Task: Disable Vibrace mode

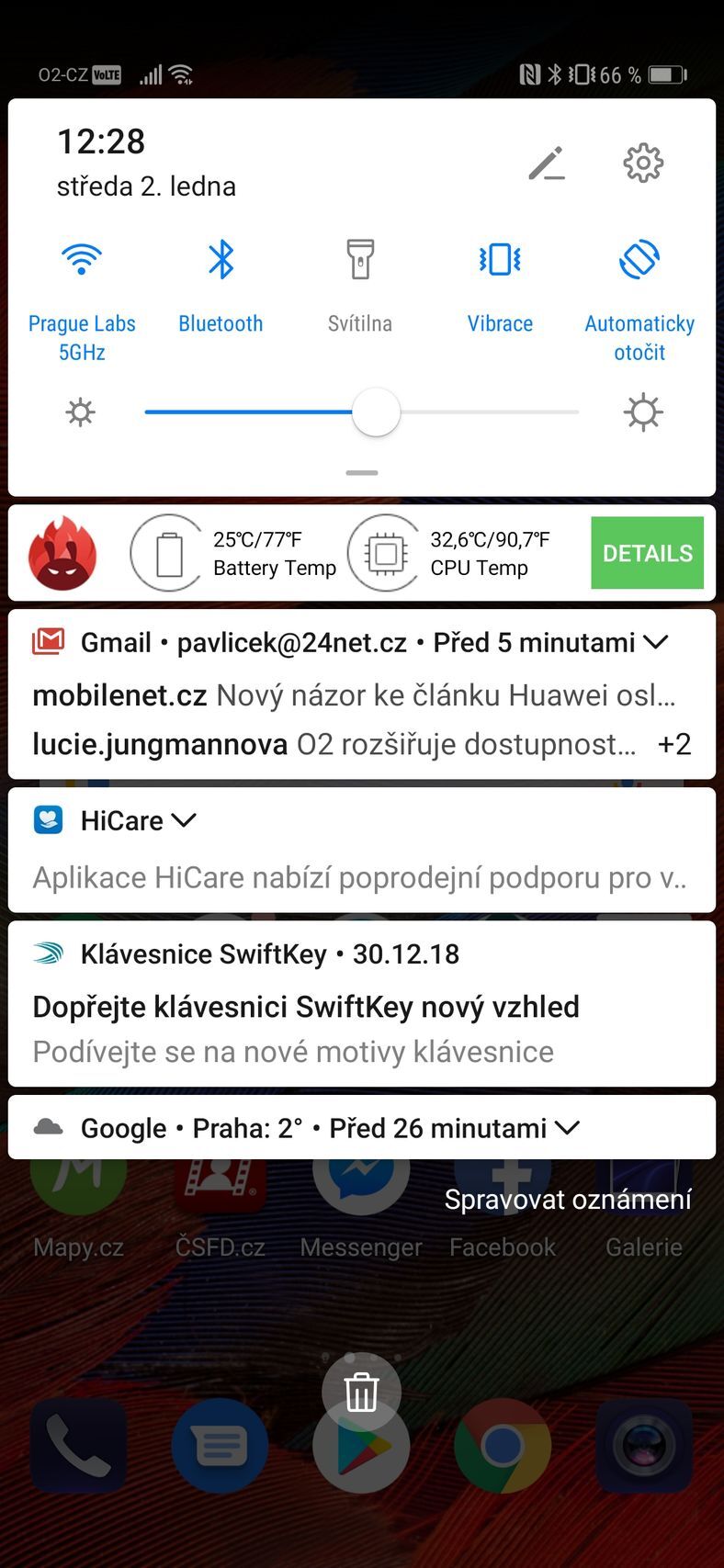Action: [x=500, y=260]
